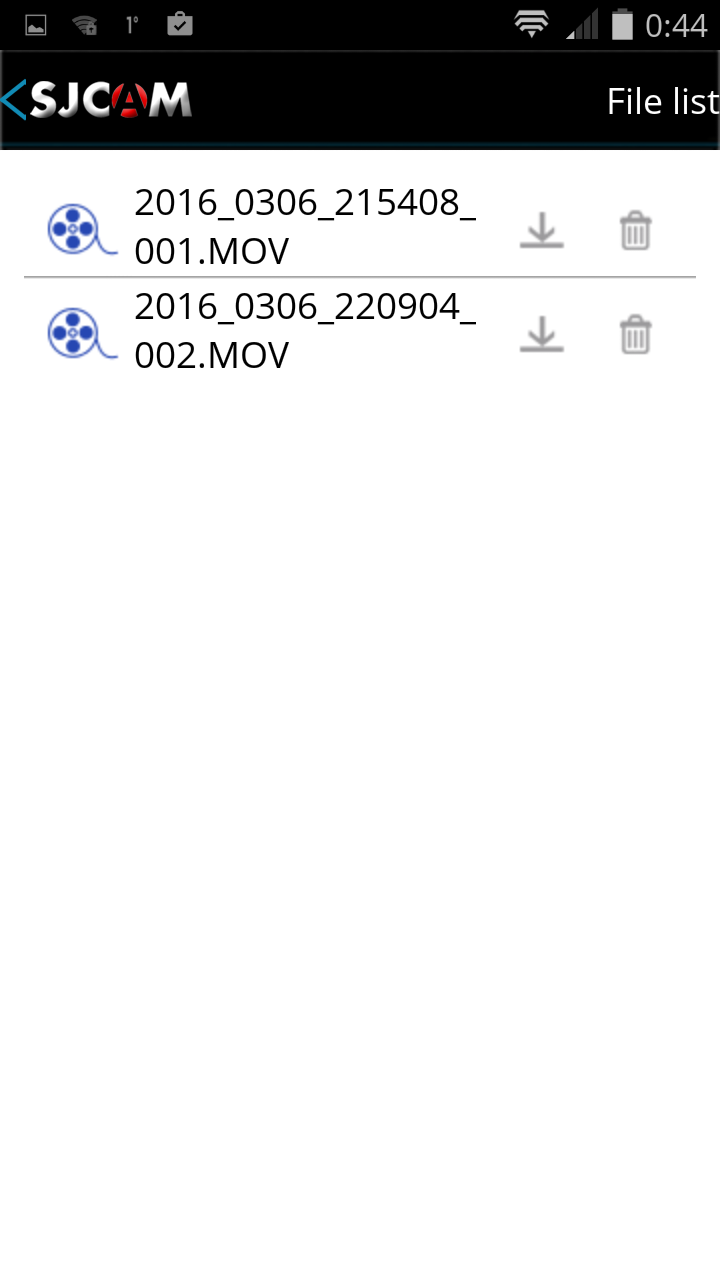Go back using the SJCAM back arrow

point(16,100)
